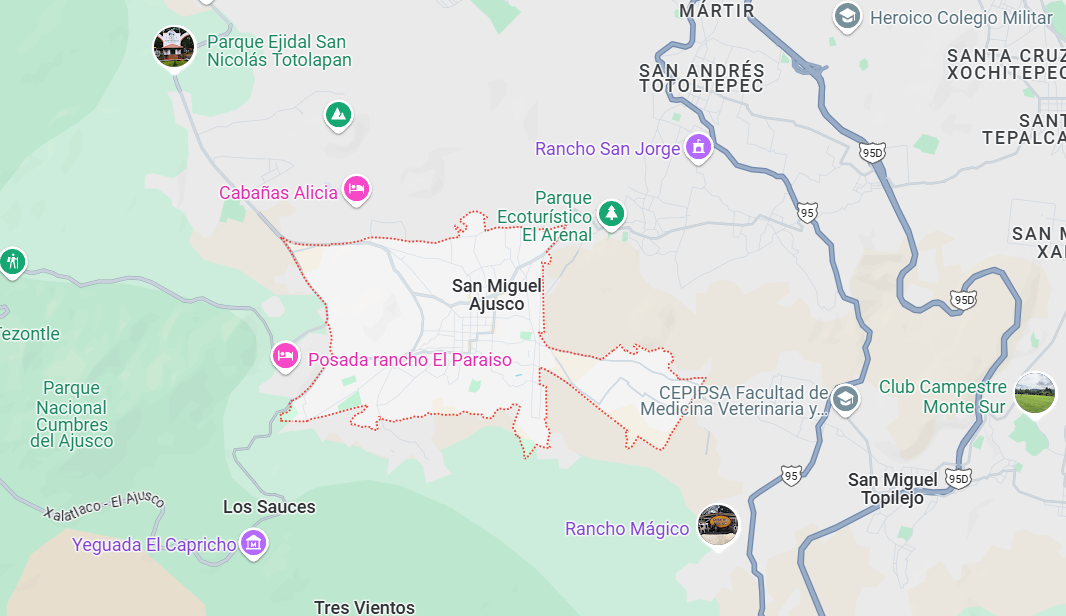Tap the Rancho San Jorge marker

pyautogui.click(x=698, y=148)
